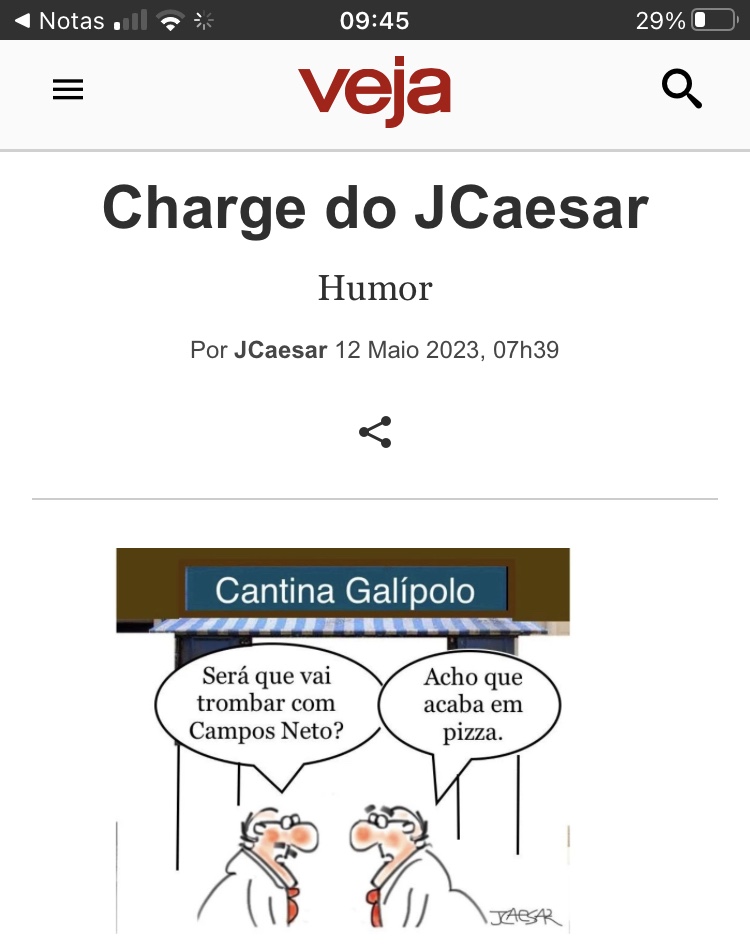The image size is (750, 949).
Task: Go to Veja homepage via logo
Action: 374,93
